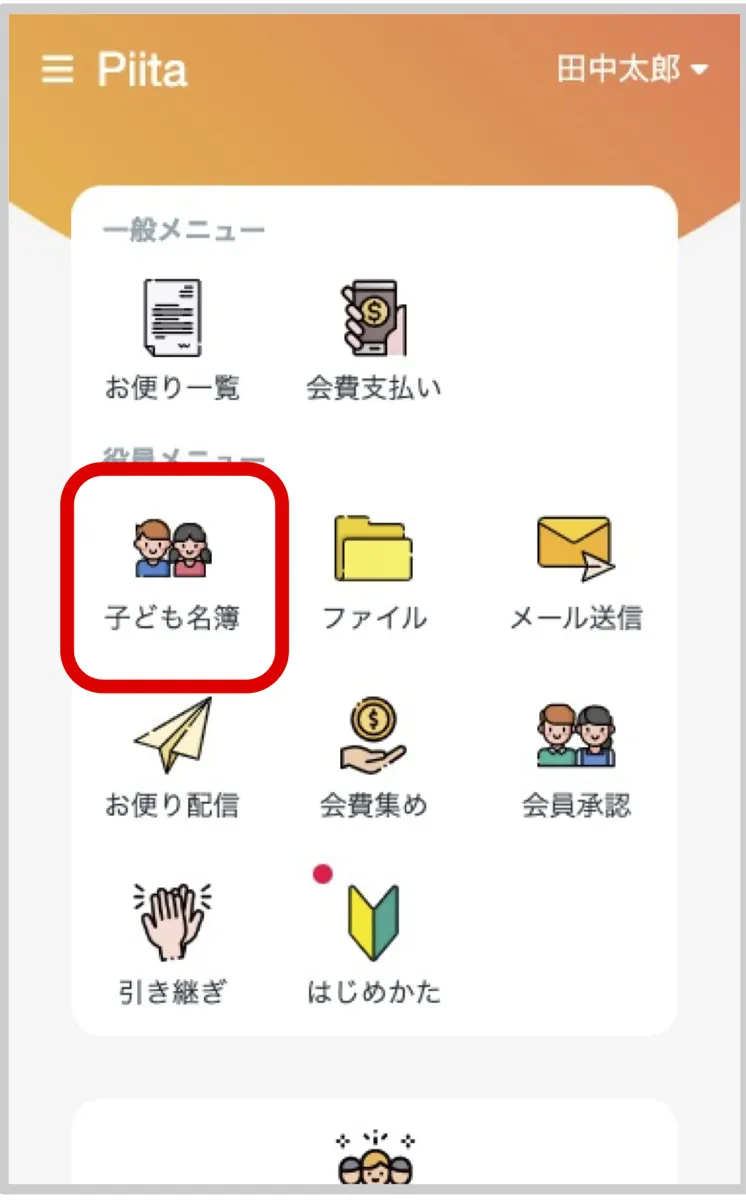Open 会費支払い fee payment
Screen dimensions: 746x1200
373,339
